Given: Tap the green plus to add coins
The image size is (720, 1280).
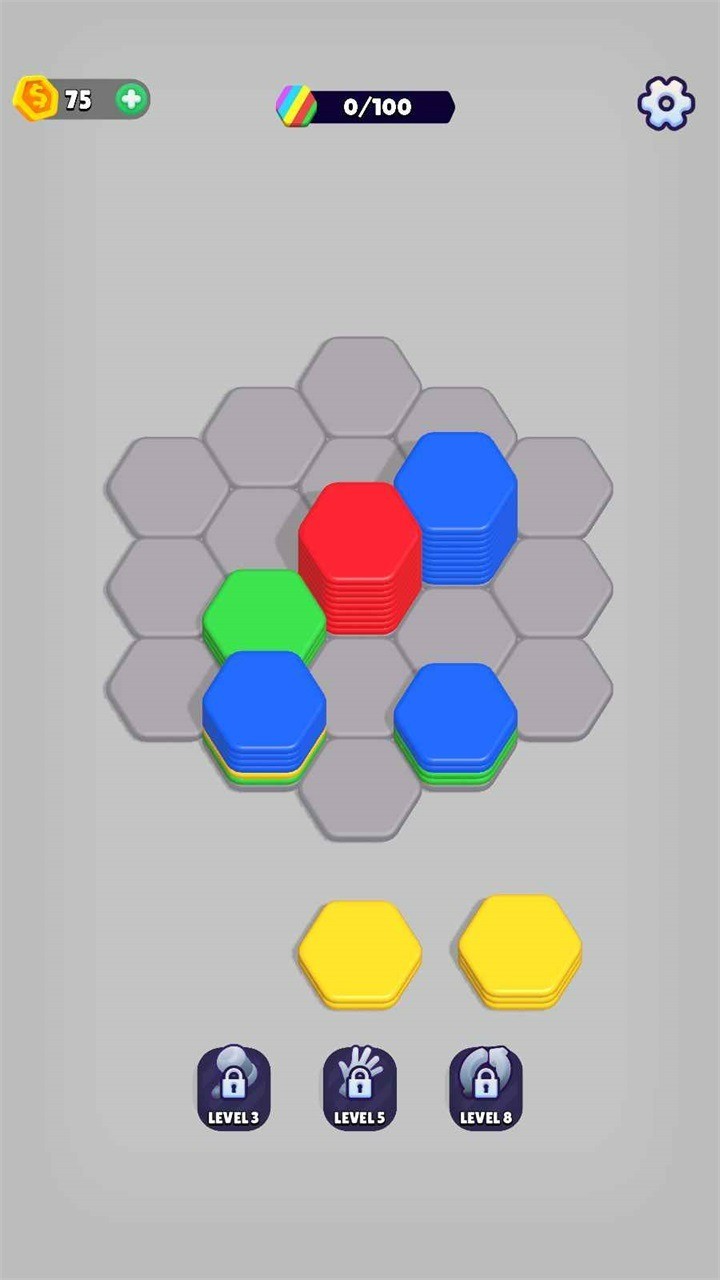Looking at the screenshot, I should tap(131, 99).
